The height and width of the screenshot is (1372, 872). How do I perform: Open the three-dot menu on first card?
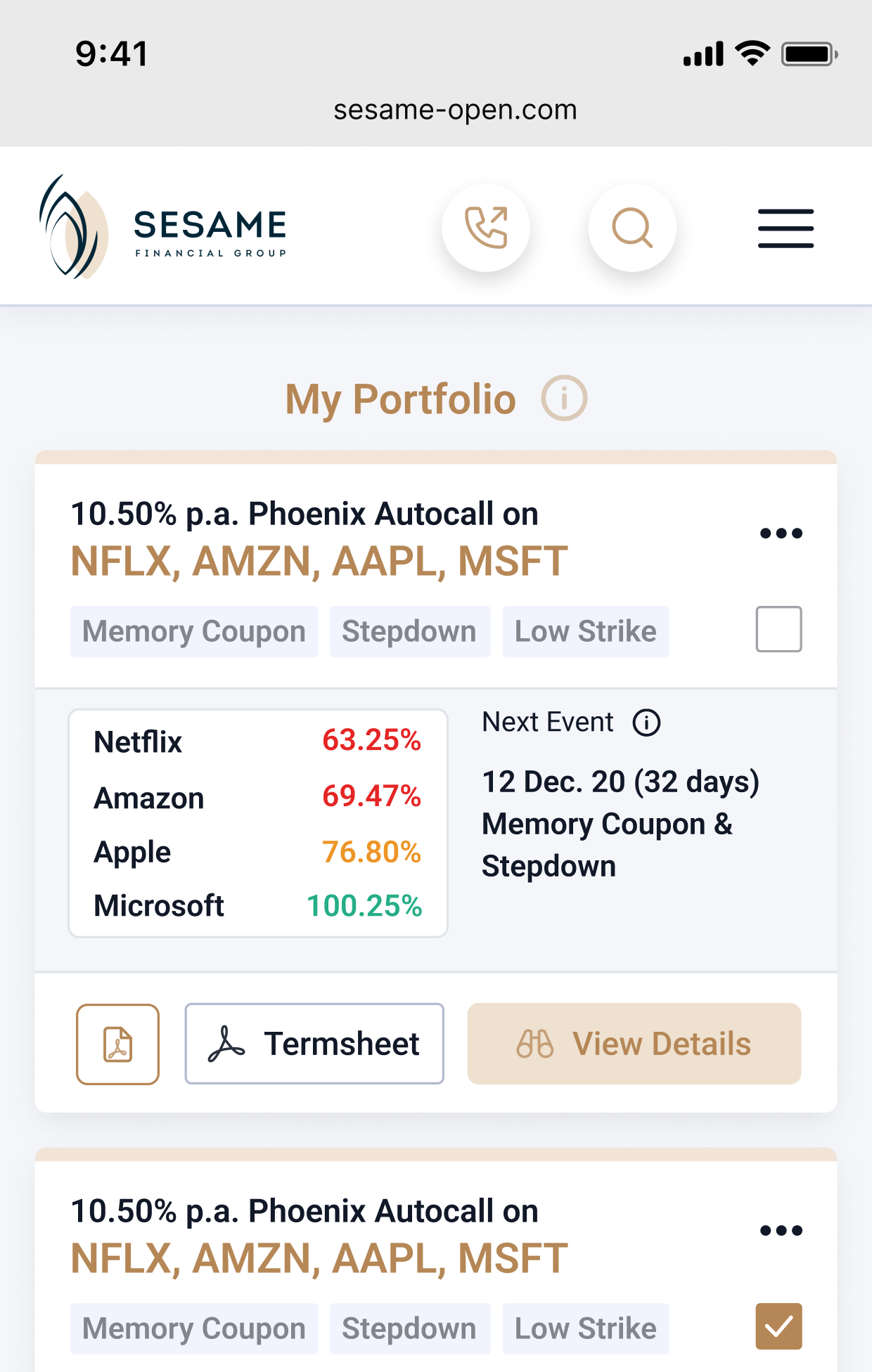pyautogui.click(x=781, y=533)
